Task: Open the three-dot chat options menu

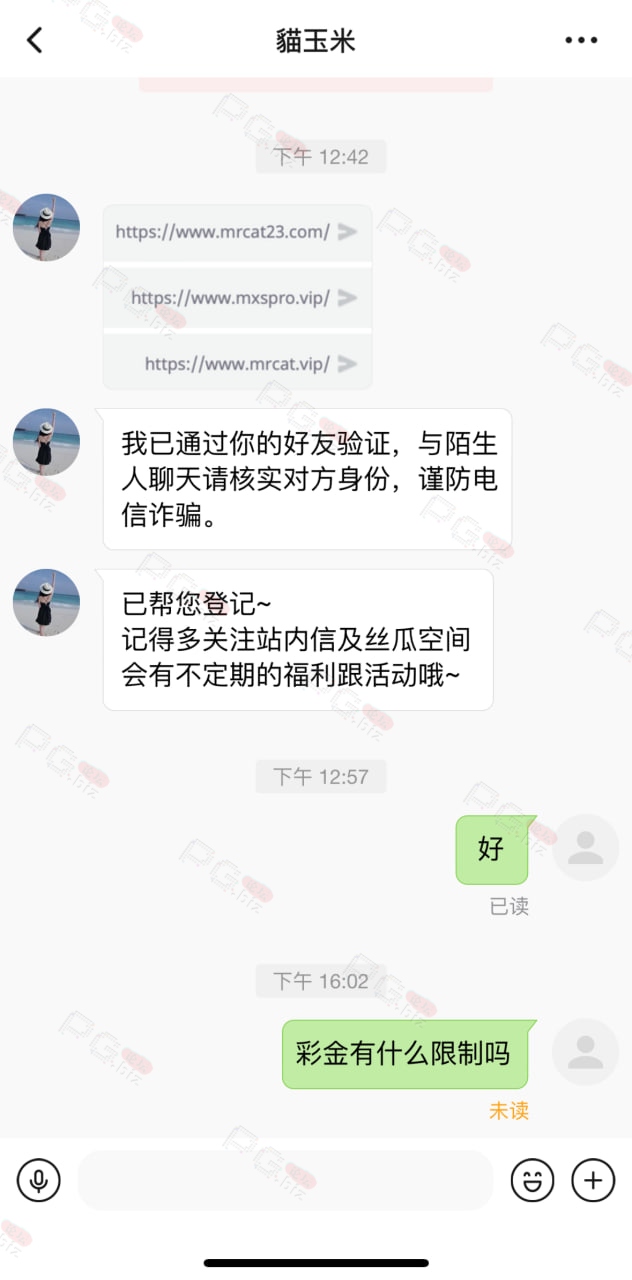Action: [x=581, y=40]
